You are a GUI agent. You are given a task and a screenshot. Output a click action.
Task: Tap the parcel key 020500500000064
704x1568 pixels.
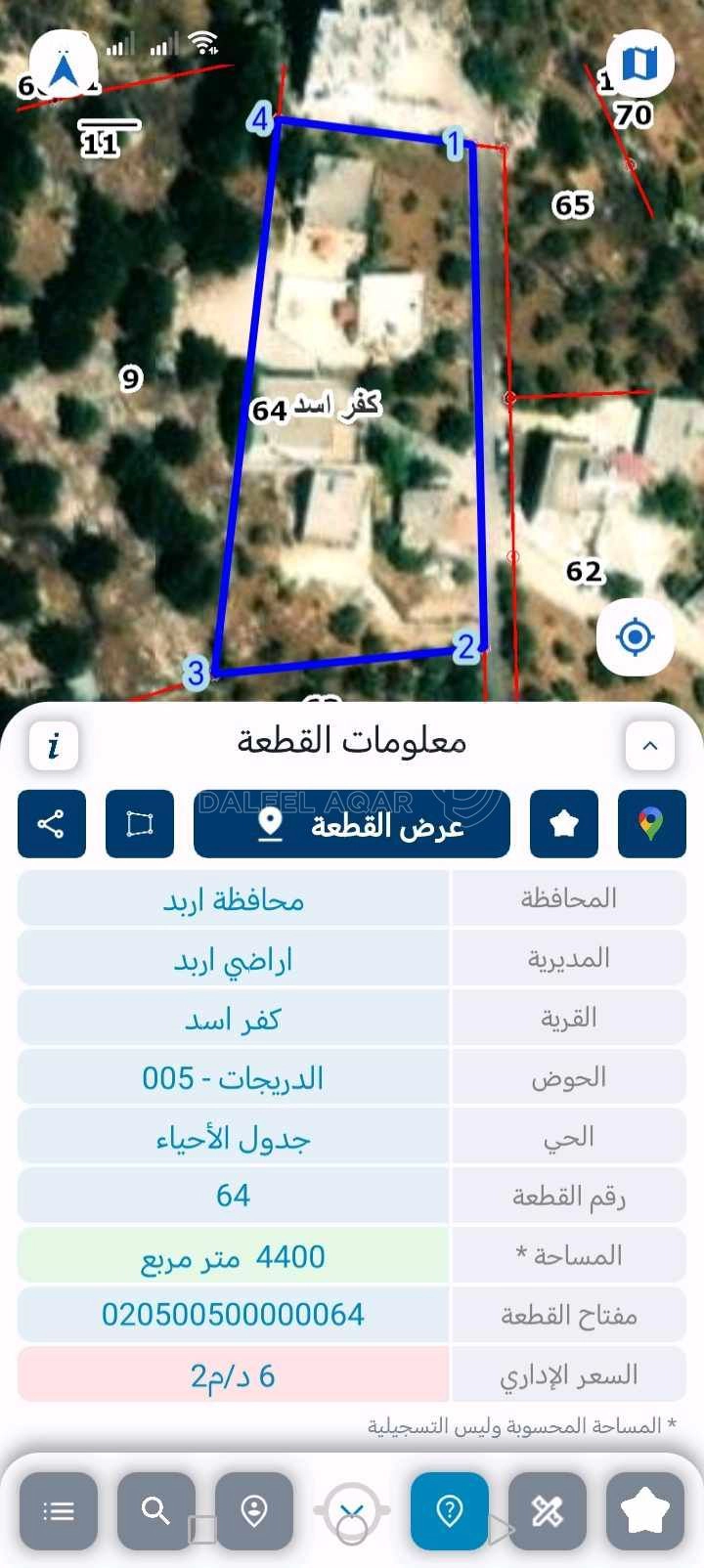[x=232, y=1314]
